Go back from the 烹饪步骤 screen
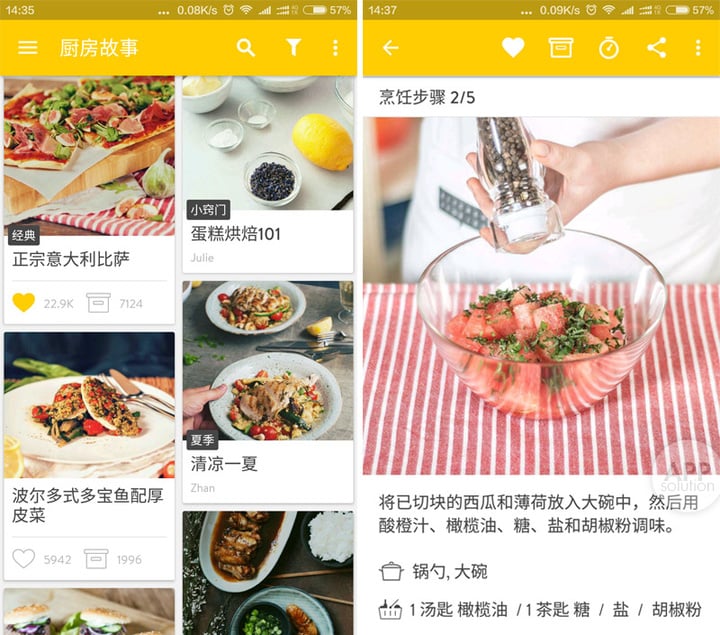Image resolution: width=720 pixels, height=635 pixels. 390,48
